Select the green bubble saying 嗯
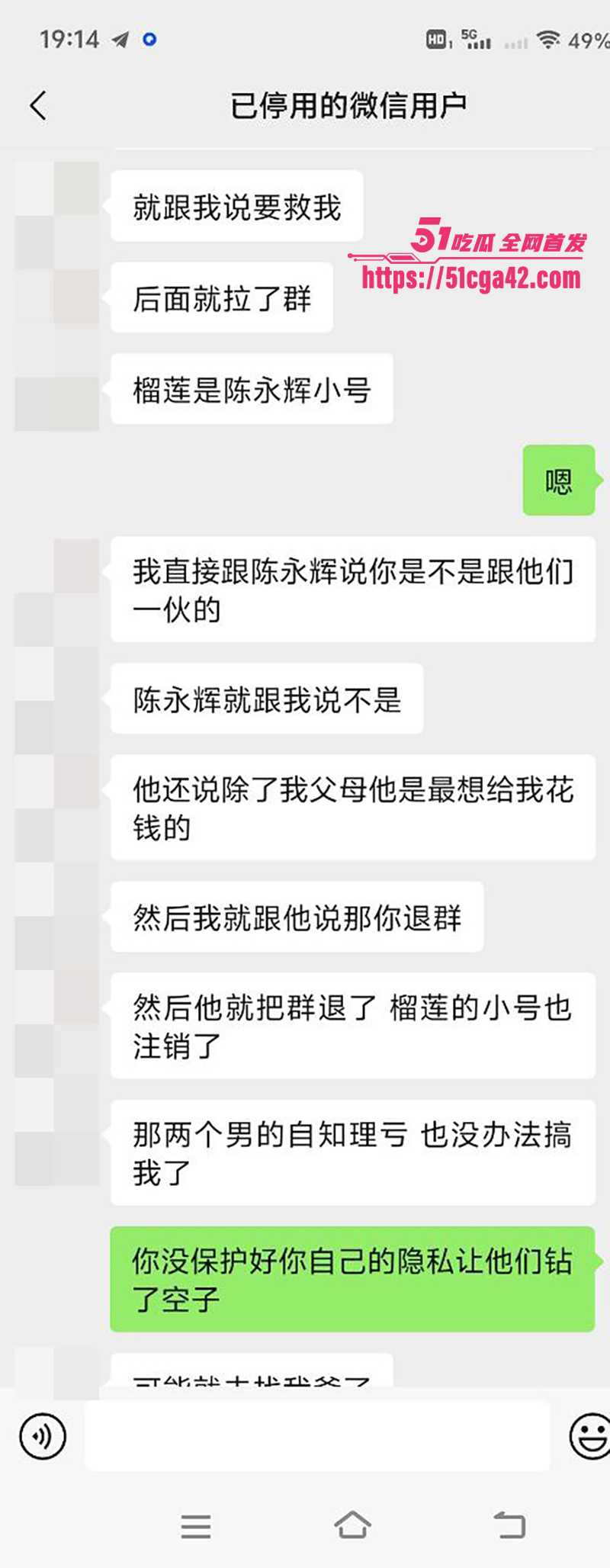The height and width of the screenshot is (1568, 610). pos(559,480)
